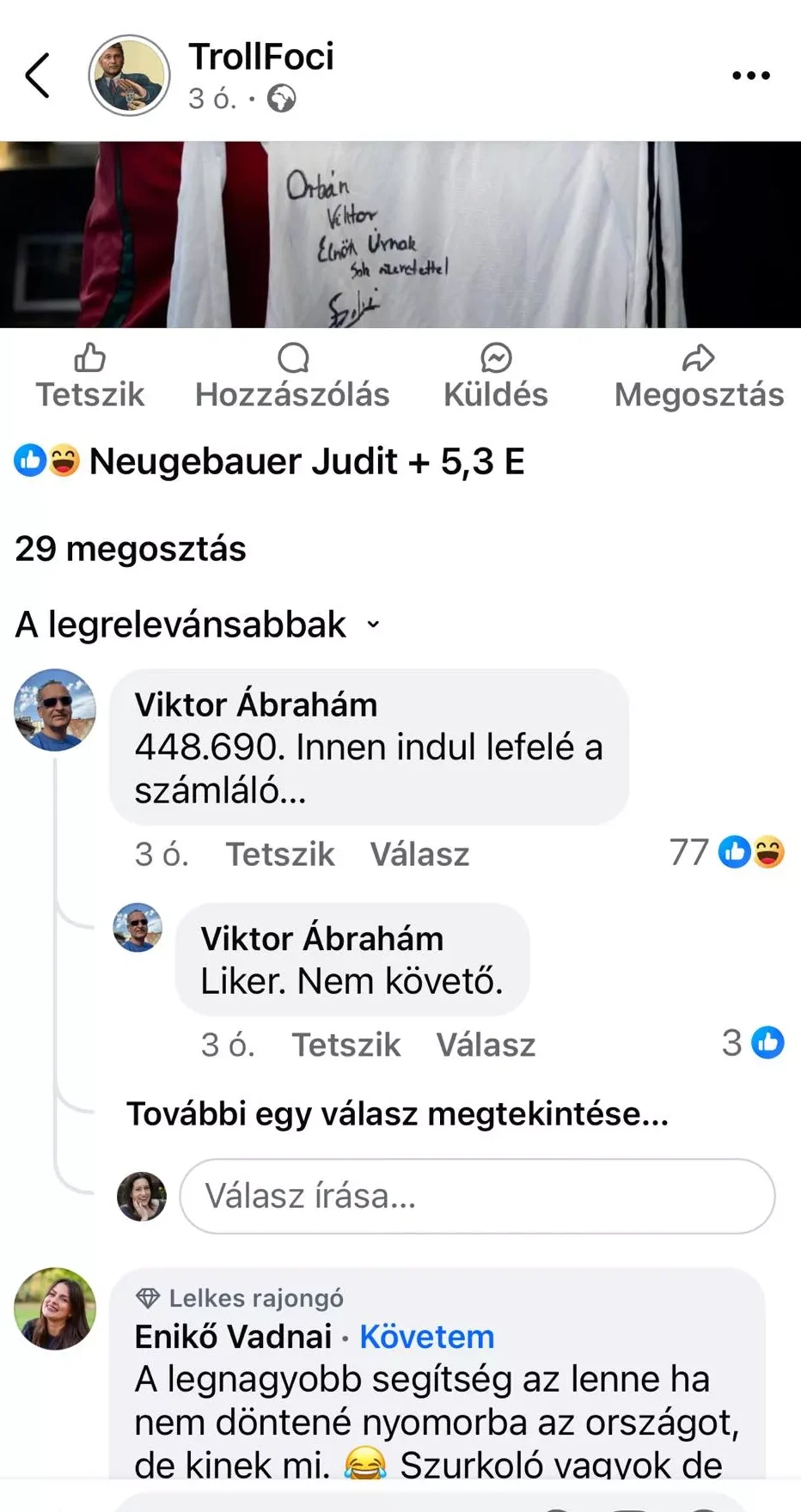View reactions from Neugebauer Judit + 5,3 E

(x=270, y=461)
